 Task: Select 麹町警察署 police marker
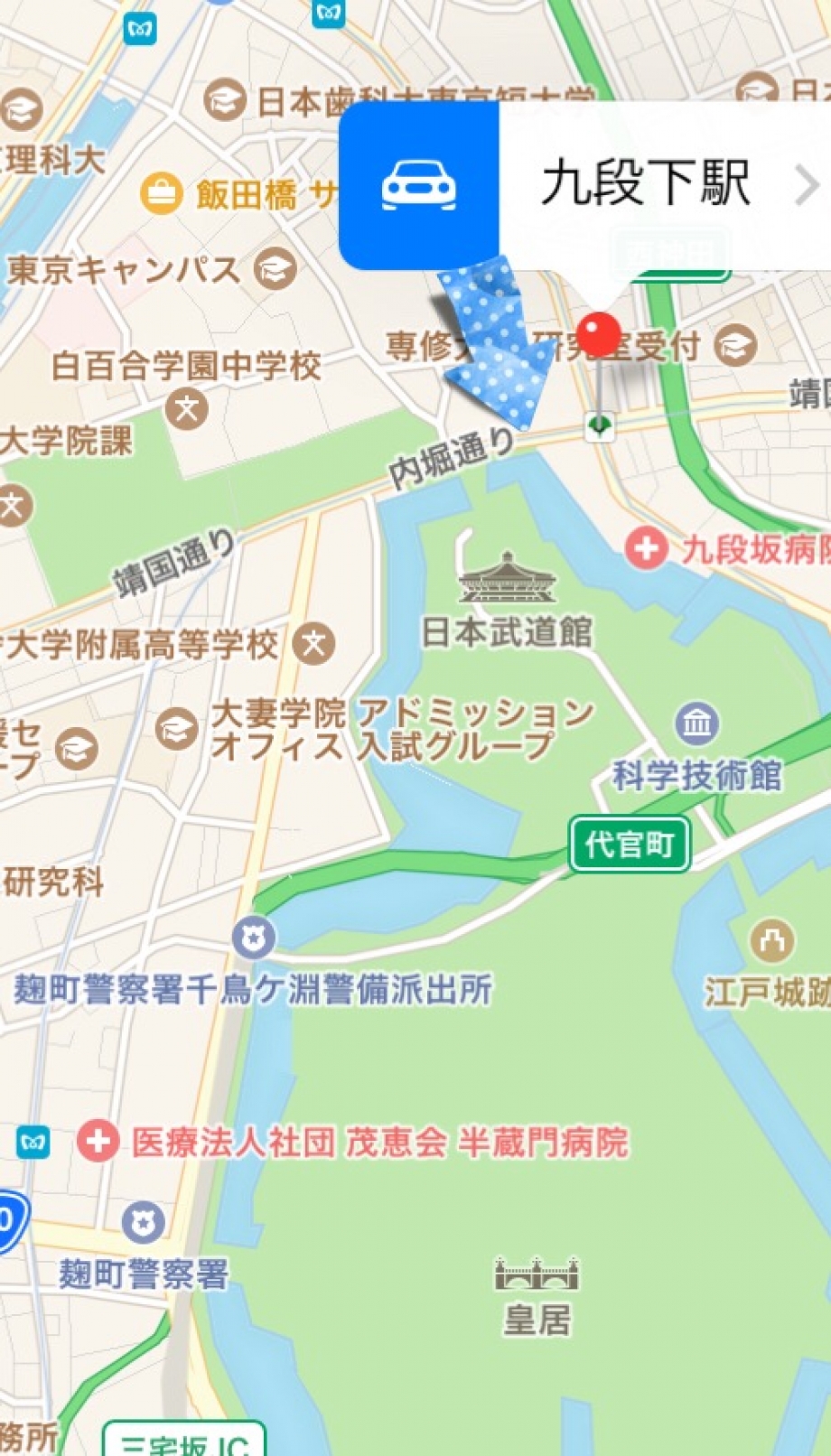(144, 1223)
